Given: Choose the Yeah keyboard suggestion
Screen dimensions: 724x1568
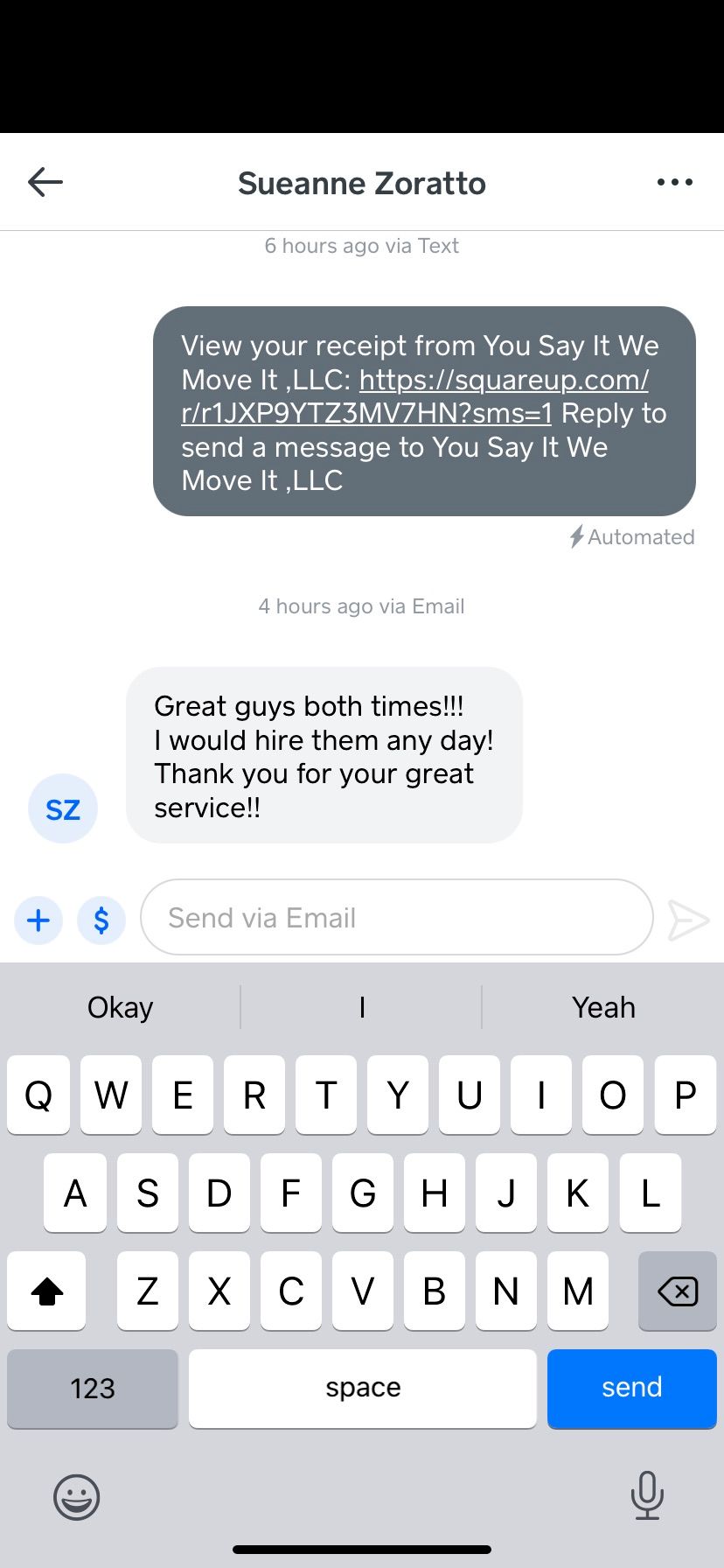Looking at the screenshot, I should (x=603, y=1007).
